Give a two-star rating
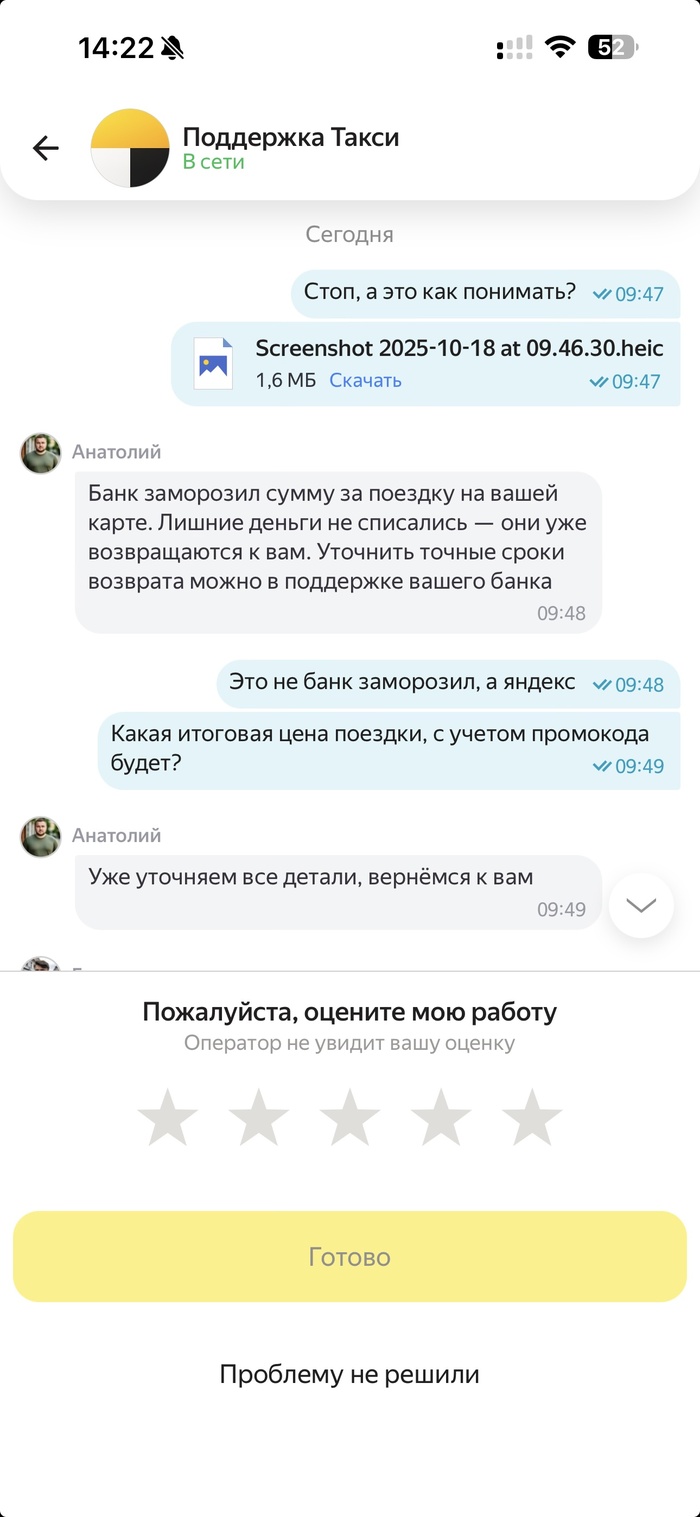The height and width of the screenshot is (1517, 700). [258, 1117]
